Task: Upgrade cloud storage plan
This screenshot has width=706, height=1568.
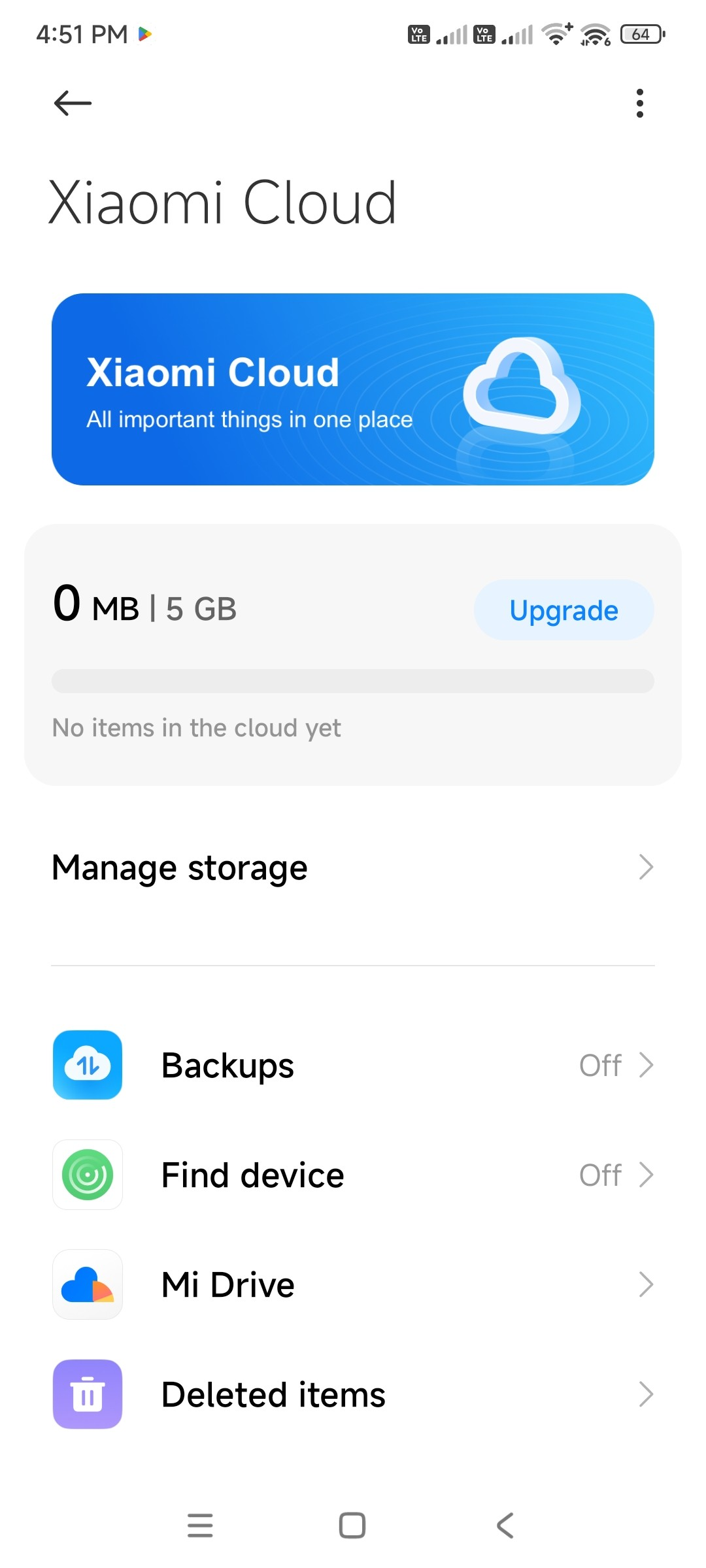Action: [563, 610]
